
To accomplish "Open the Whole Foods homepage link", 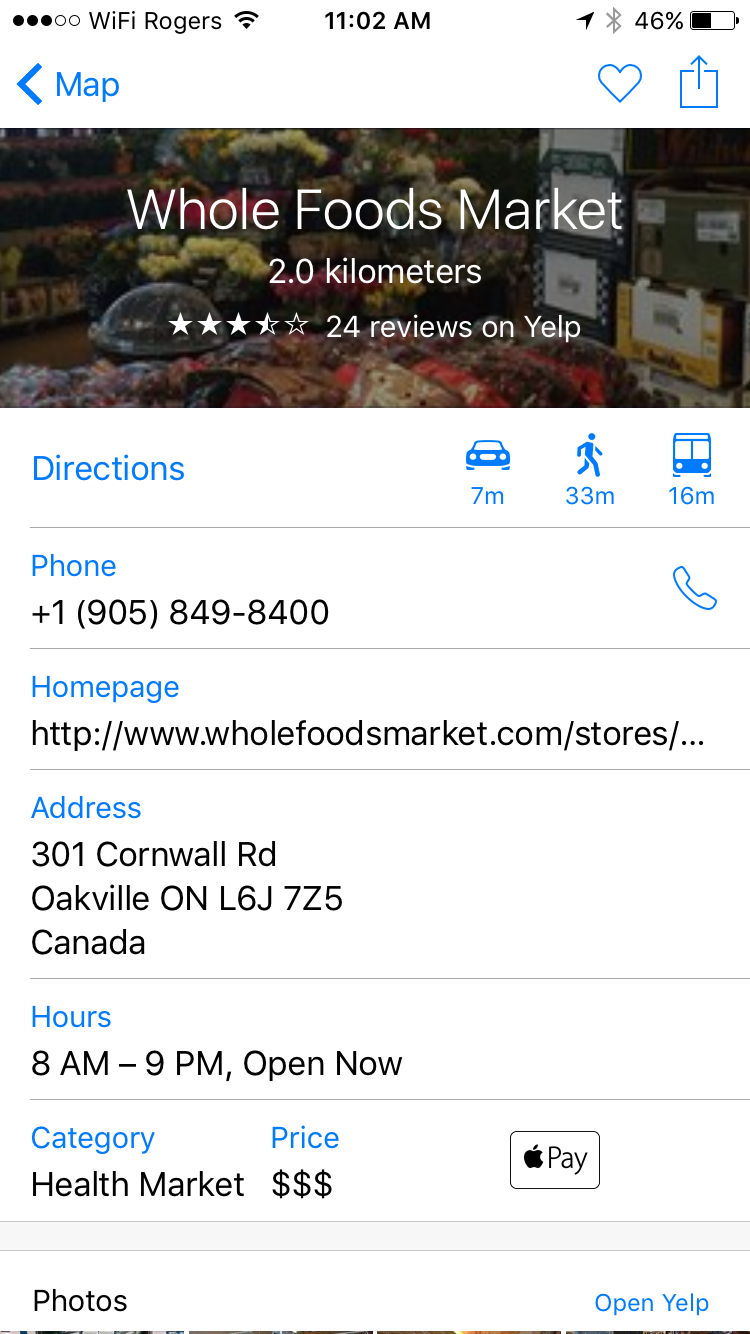I will pyautogui.click(x=367, y=734).
